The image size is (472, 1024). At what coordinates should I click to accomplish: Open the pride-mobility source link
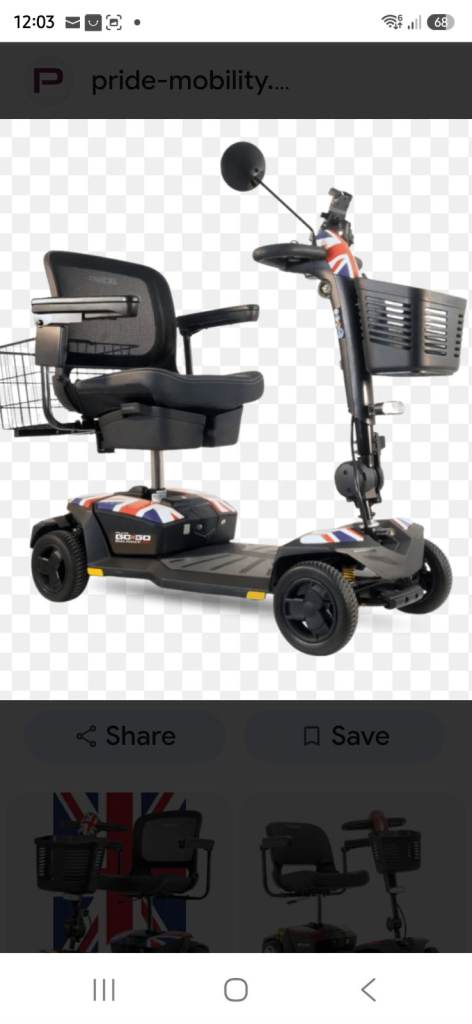[189, 81]
